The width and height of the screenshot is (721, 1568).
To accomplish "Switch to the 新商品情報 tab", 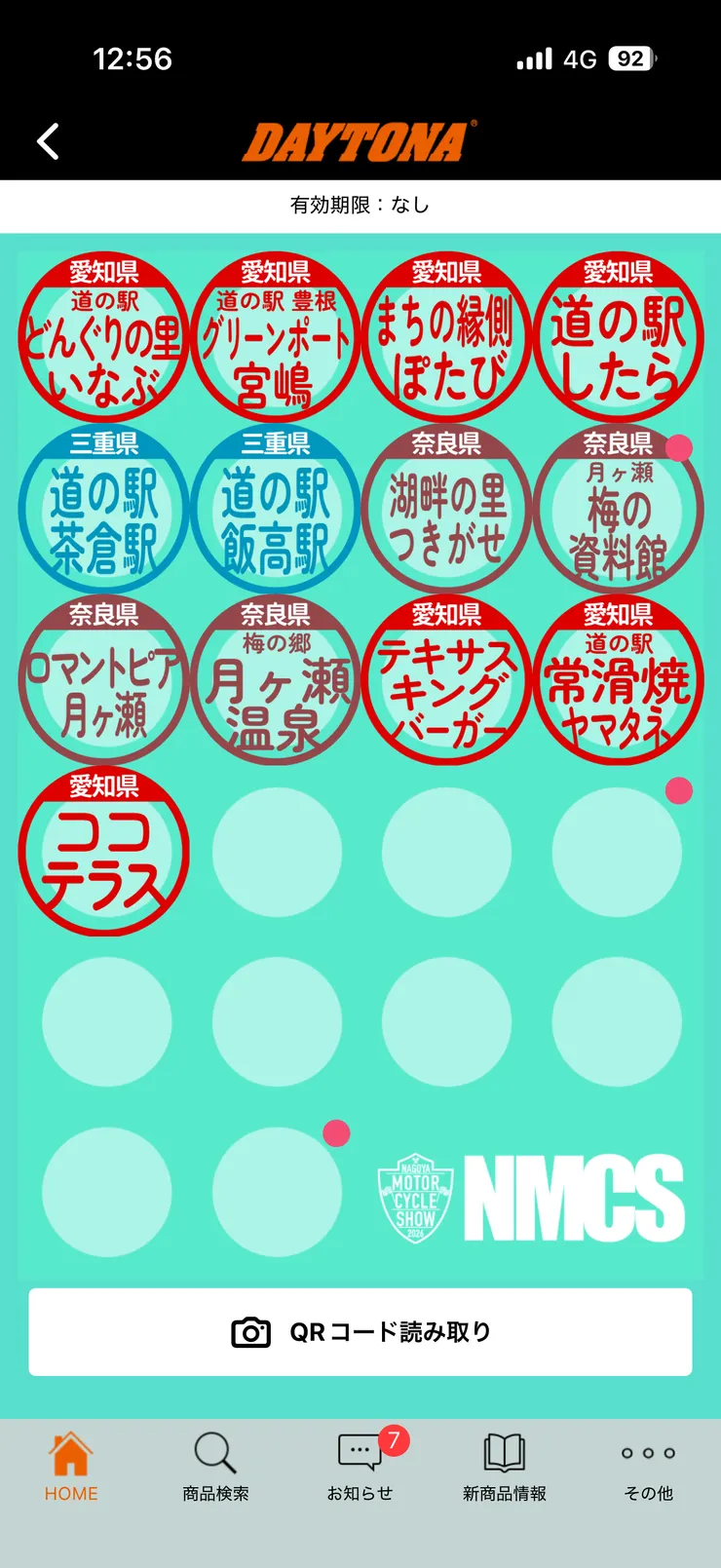I will point(504,1466).
